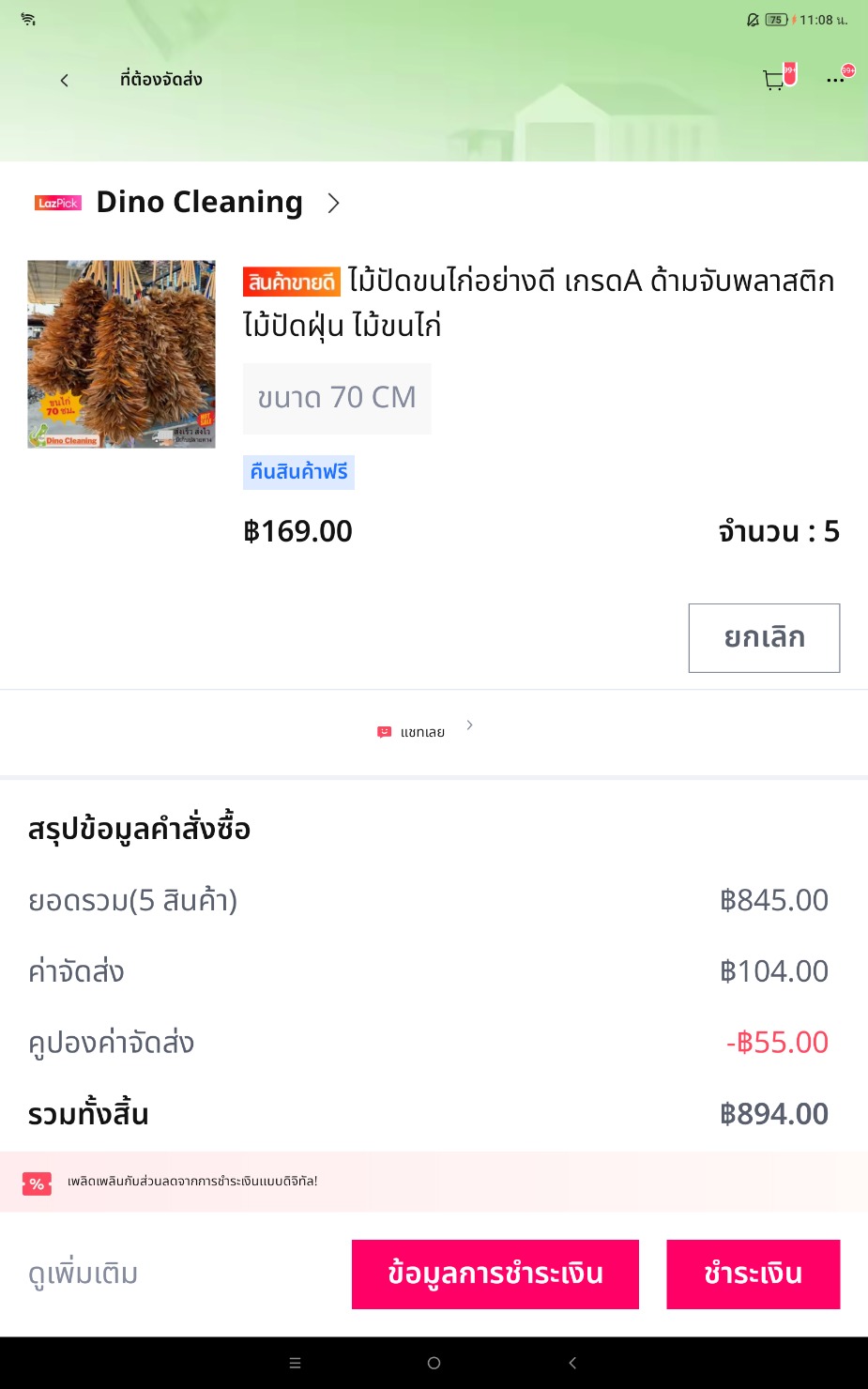View ข้อมูลการชำระเงิน payment information
868x1389 pixels.
(x=495, y=1275)
